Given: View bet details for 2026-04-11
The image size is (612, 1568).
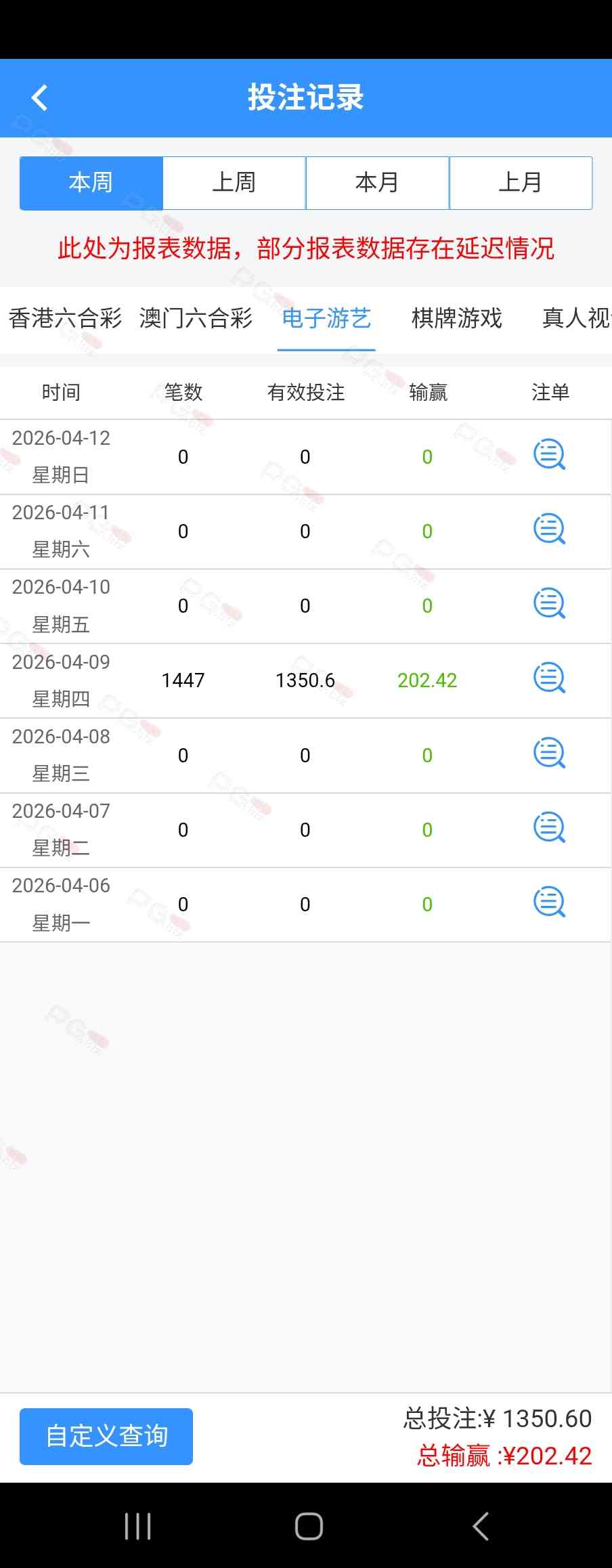Looking at the screenshot, I should point(549,529).
